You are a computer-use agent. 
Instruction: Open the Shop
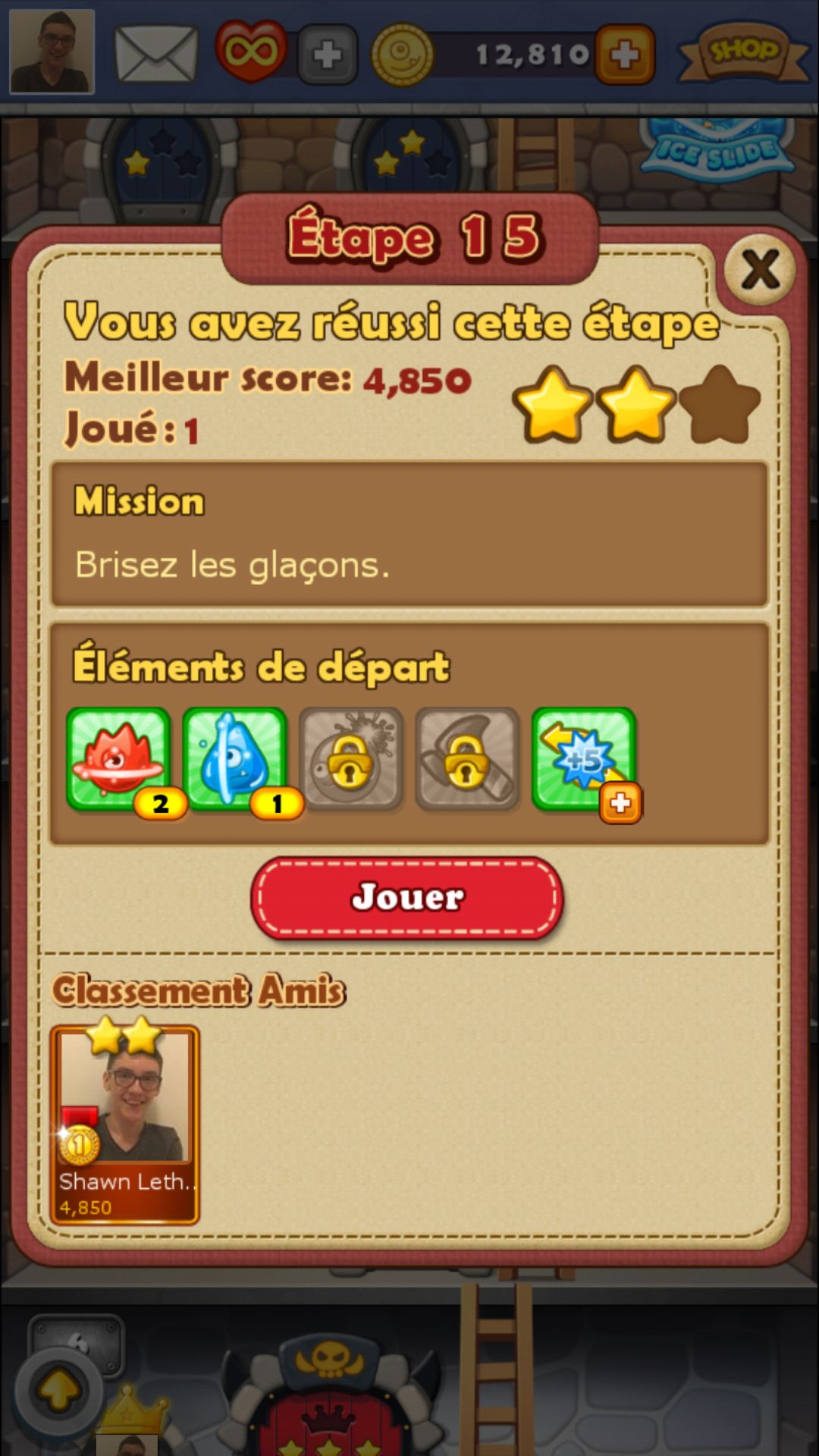pos(744,52)
